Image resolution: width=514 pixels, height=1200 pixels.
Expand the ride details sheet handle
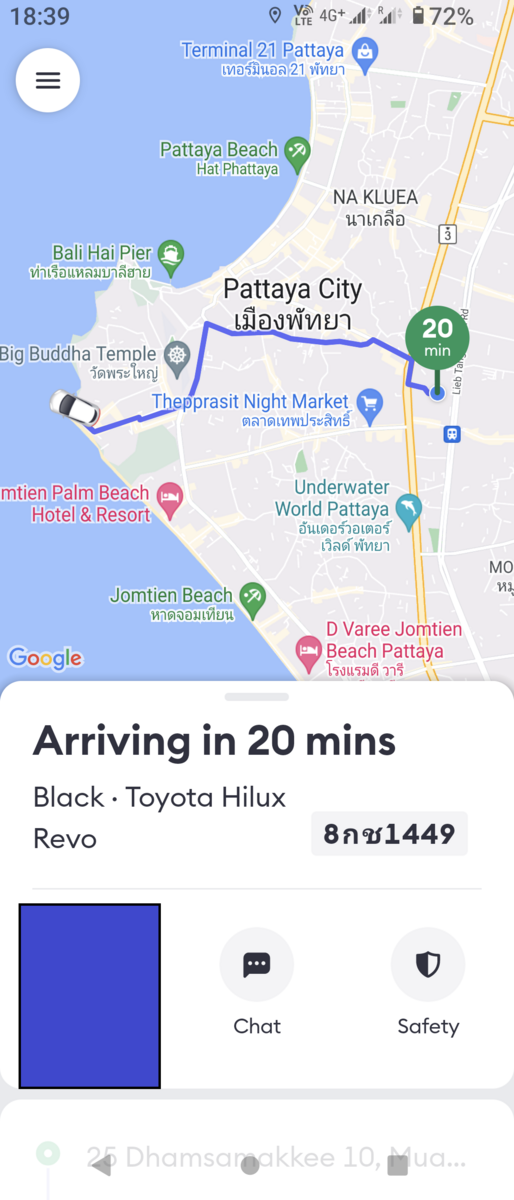click(257, 696)
